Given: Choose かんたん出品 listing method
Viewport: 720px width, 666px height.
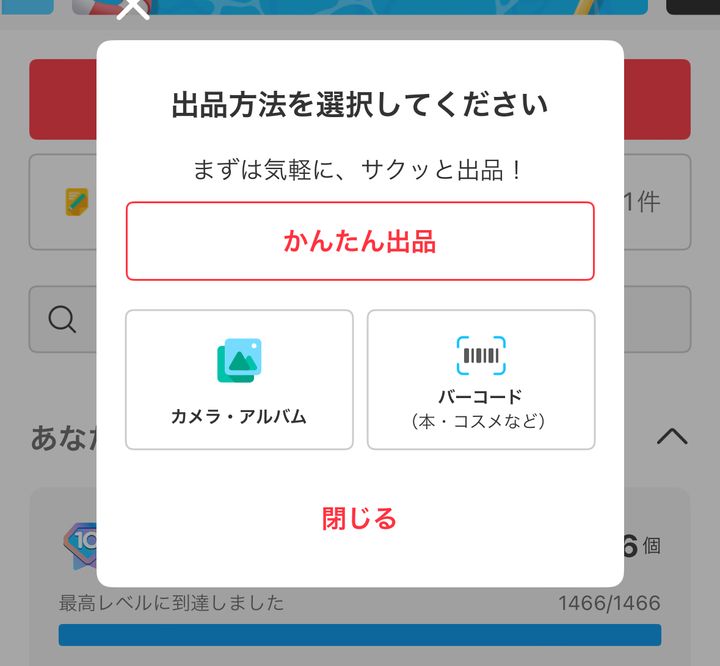Looking at the screenshot, I should [360, 241].
